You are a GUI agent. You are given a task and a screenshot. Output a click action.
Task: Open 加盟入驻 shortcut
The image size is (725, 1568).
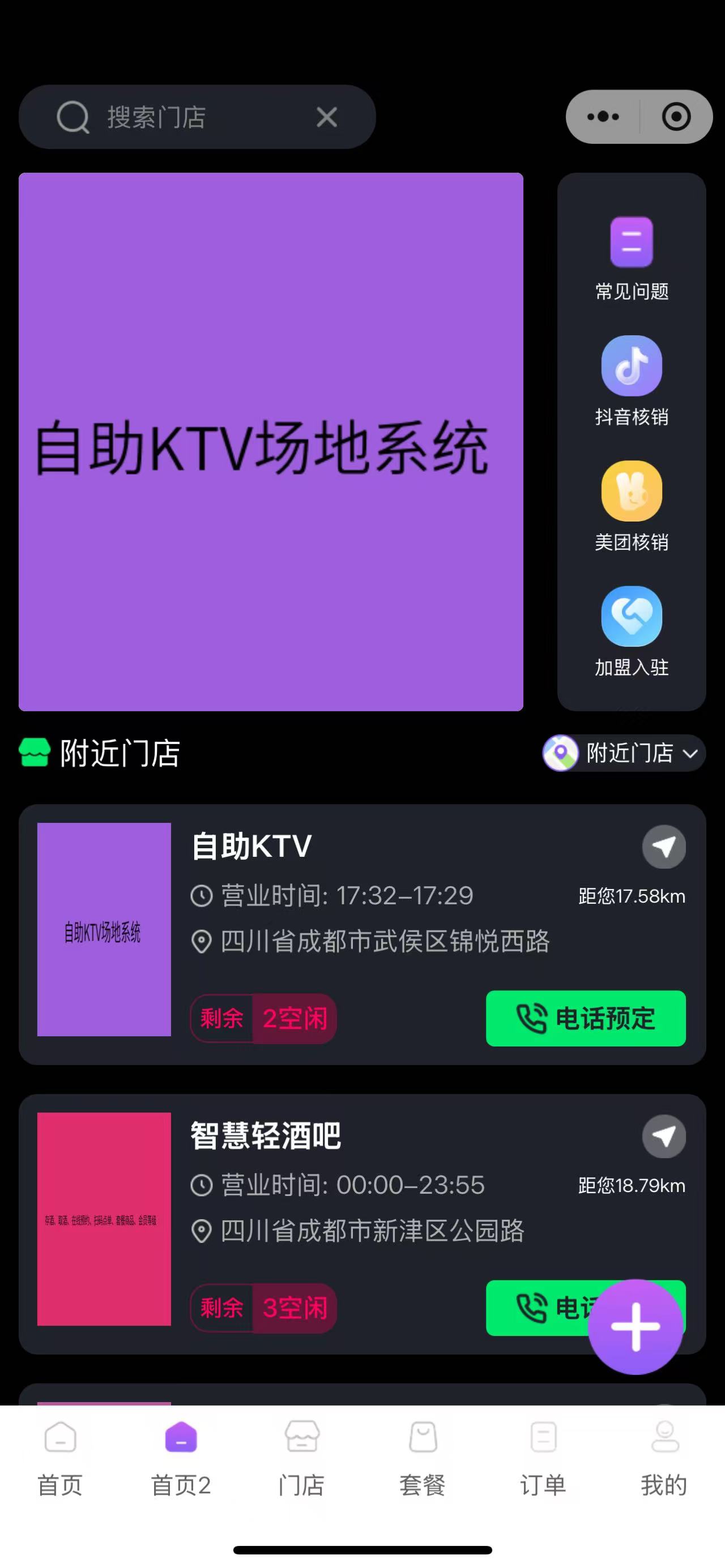(631, 631)
